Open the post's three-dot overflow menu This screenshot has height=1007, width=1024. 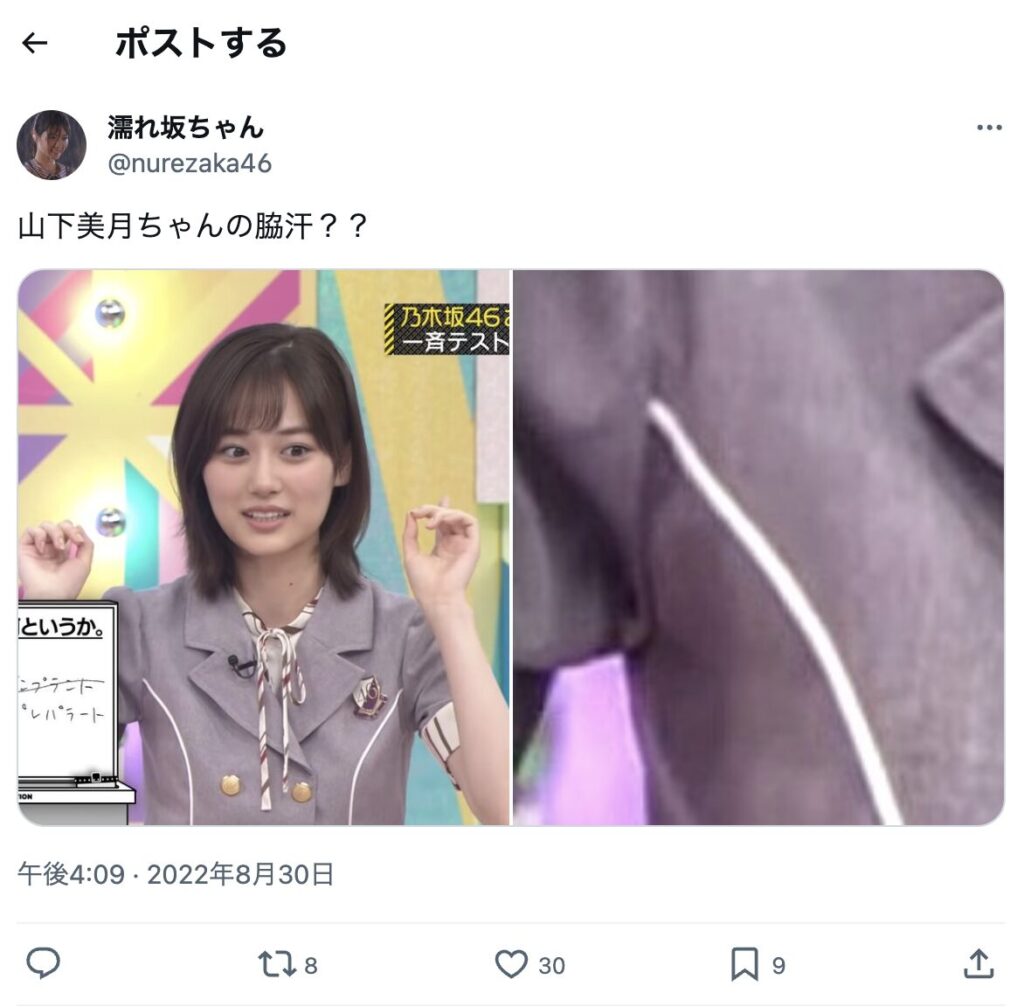click(988, 128)
